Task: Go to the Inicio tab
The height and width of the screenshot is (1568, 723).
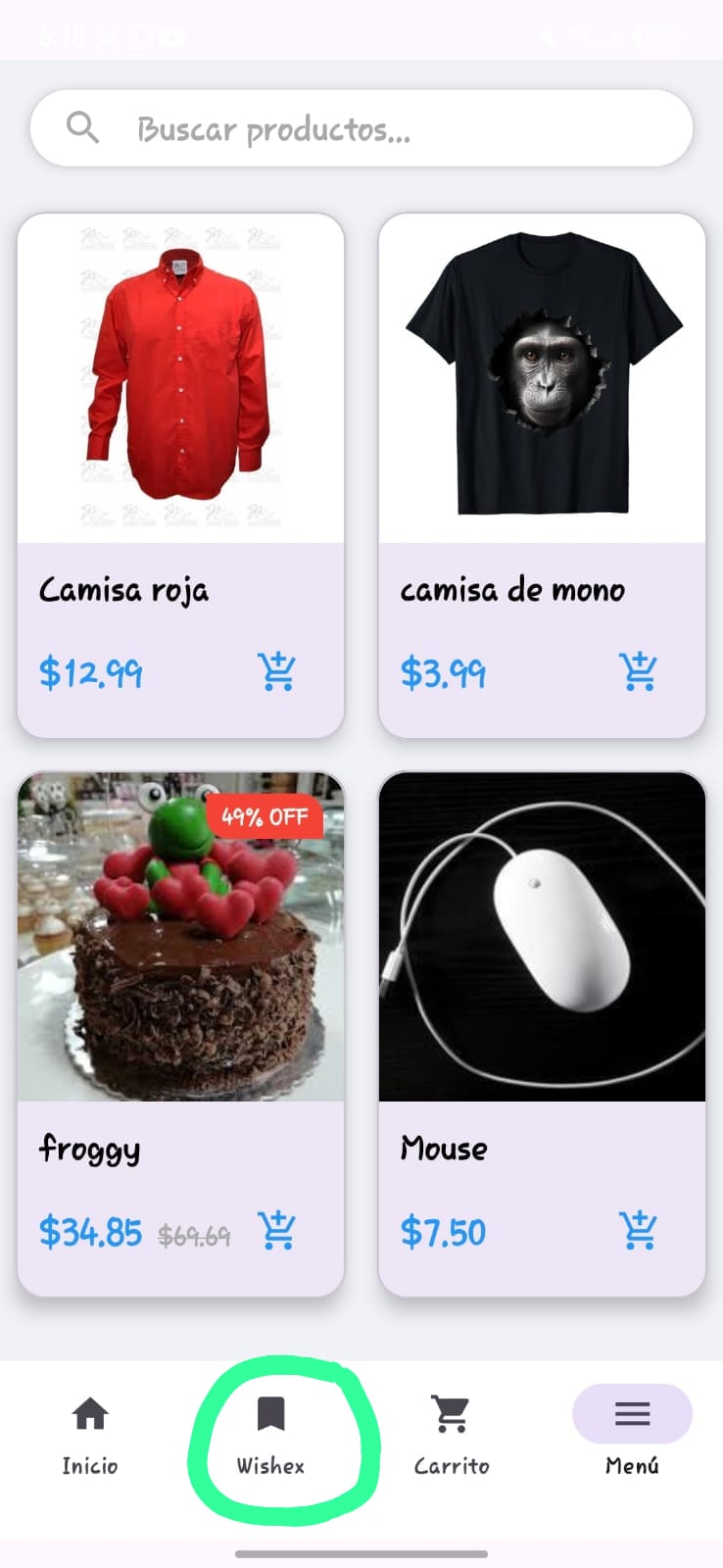Action: (90, 1436)
